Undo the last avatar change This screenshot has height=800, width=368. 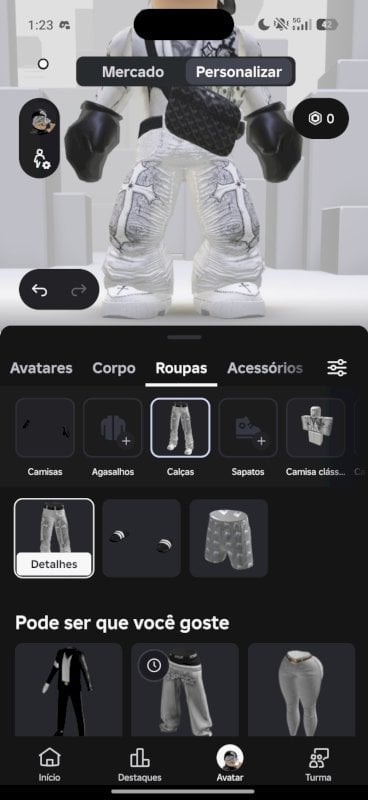pyautogui.click(x=39, y=290)
